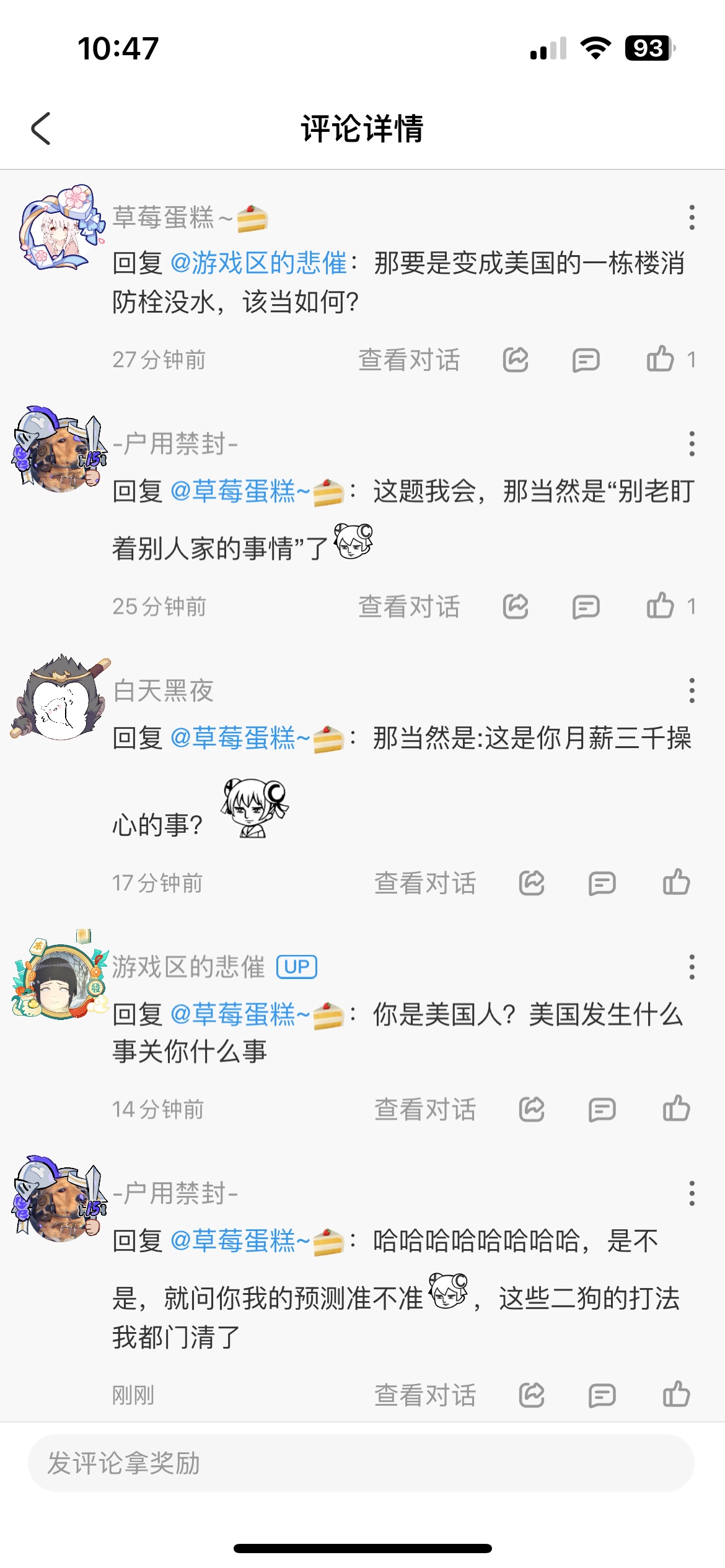Like the 27分钟前 comment by 草莓蛋糕
This screenshot has width=725, height=1568.
click(661, 359)
